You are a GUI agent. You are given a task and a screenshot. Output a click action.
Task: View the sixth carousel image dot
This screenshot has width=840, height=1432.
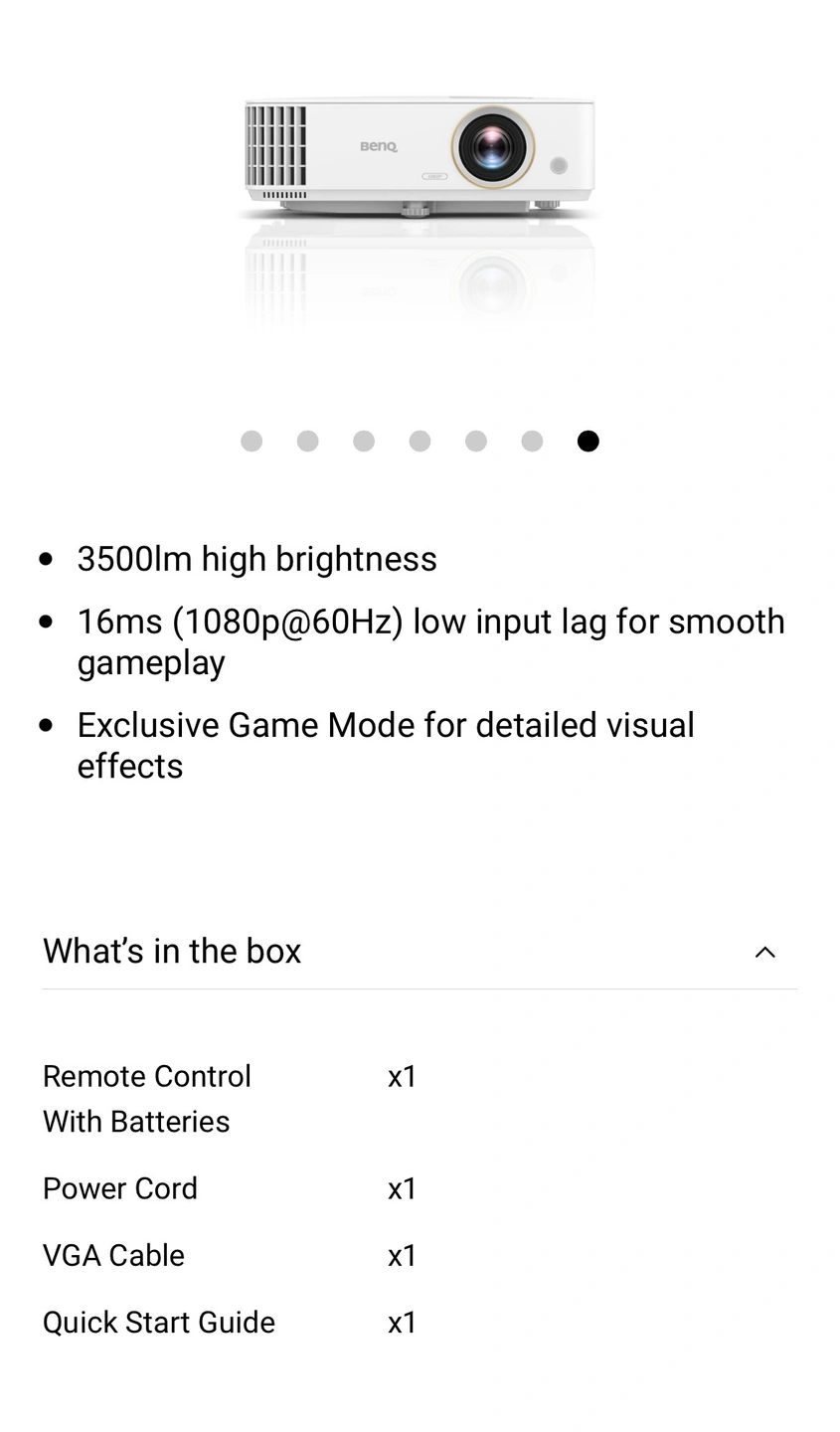click(533, 441)
